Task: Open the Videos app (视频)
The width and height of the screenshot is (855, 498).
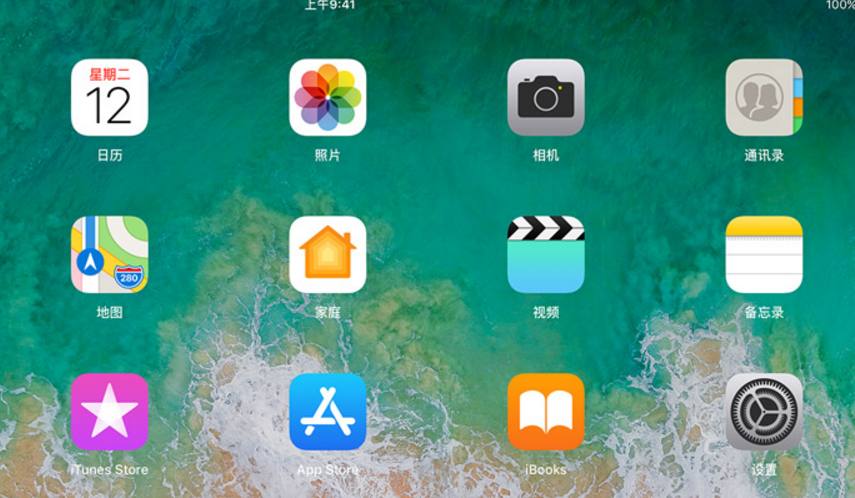Action: coord(545,254)
